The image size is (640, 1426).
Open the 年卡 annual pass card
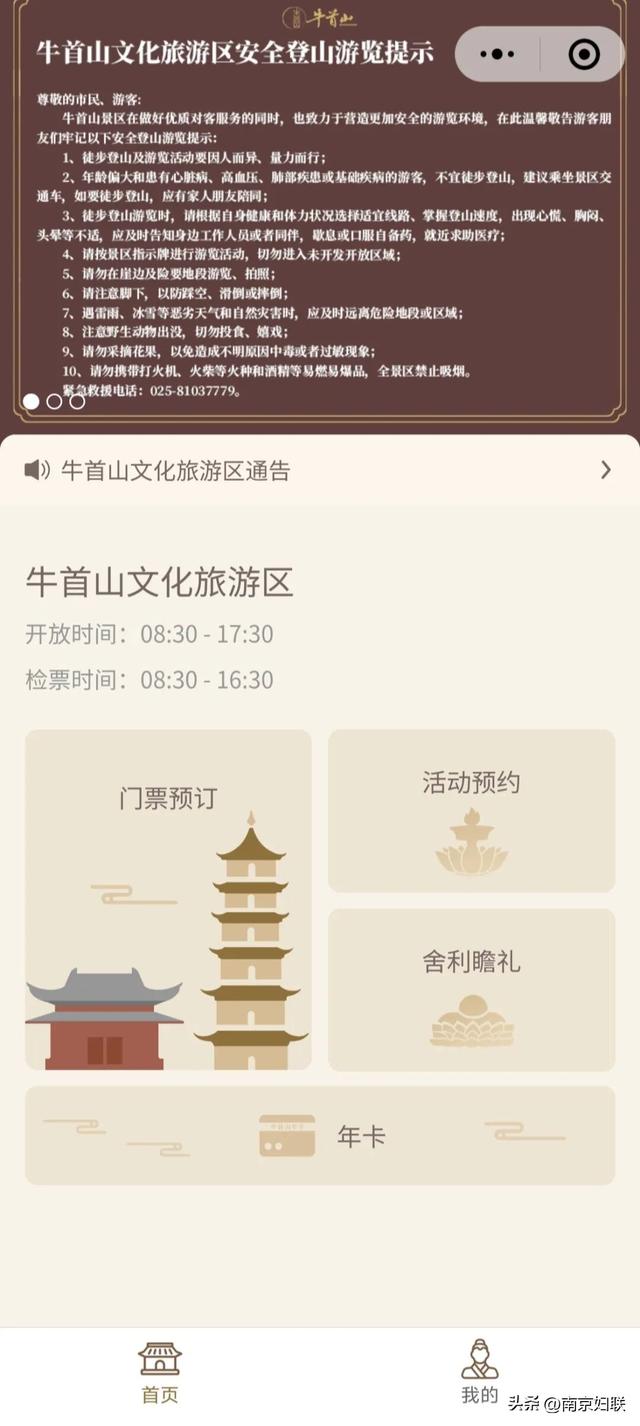click(x=320, y=1136)
